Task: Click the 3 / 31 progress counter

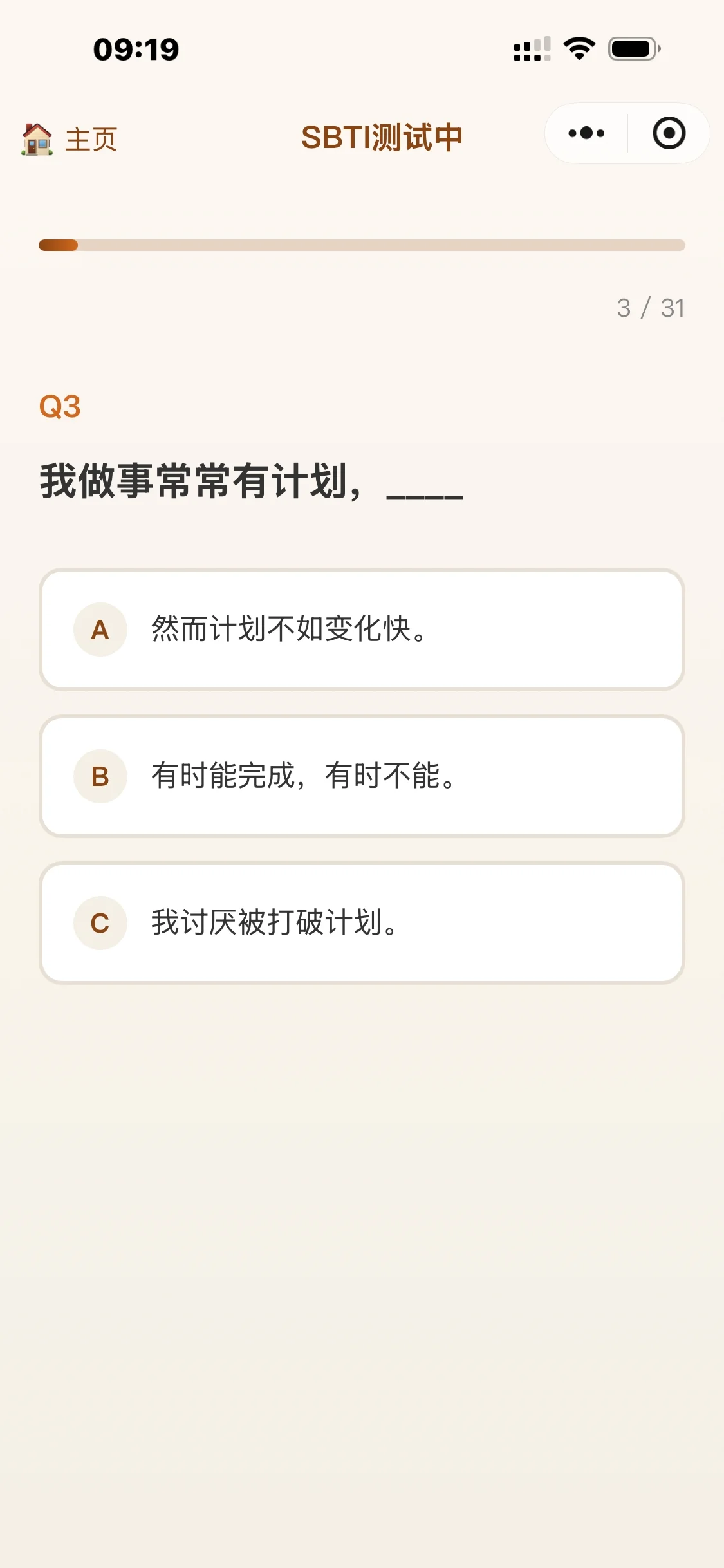Action: pyautogui.click(x=651, y=308)
